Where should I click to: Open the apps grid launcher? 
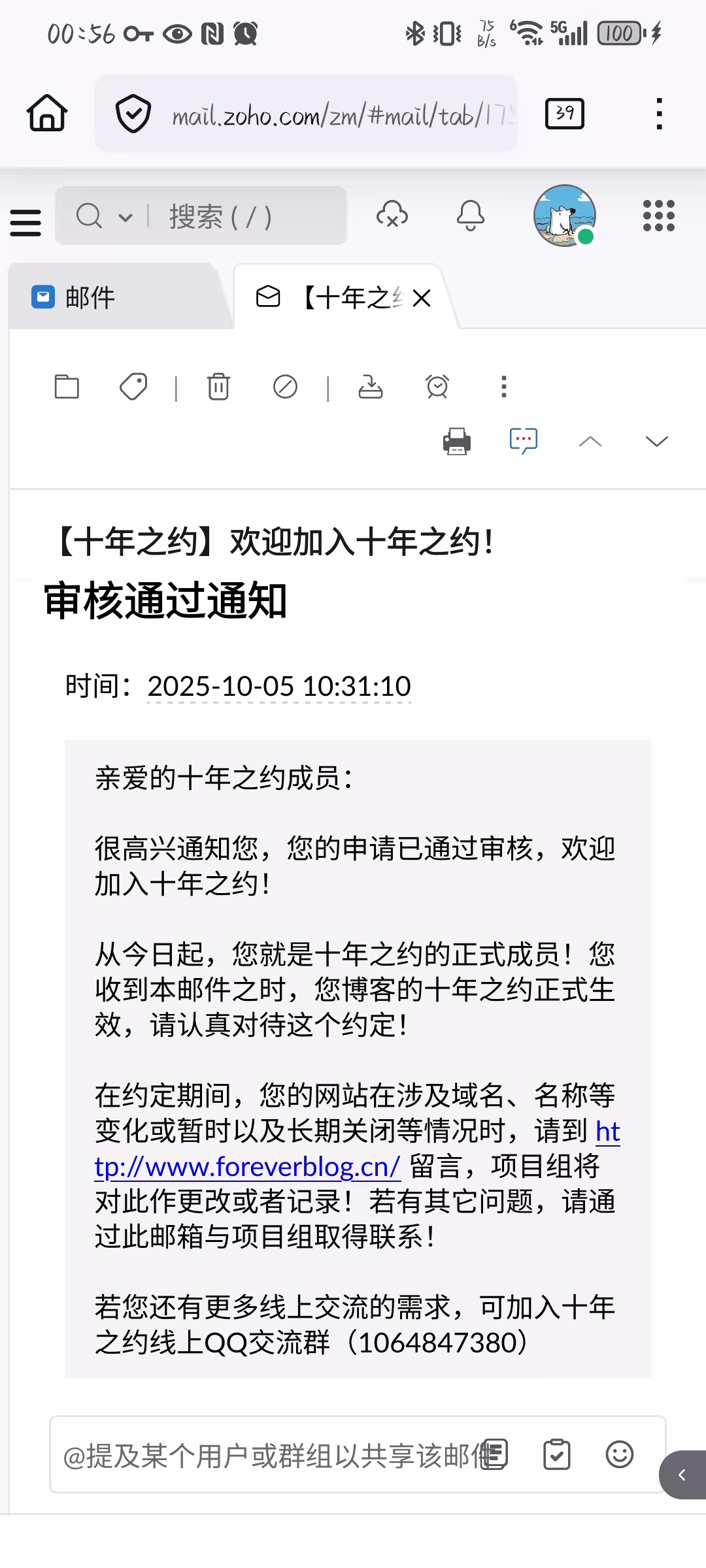tap(658, 215)
